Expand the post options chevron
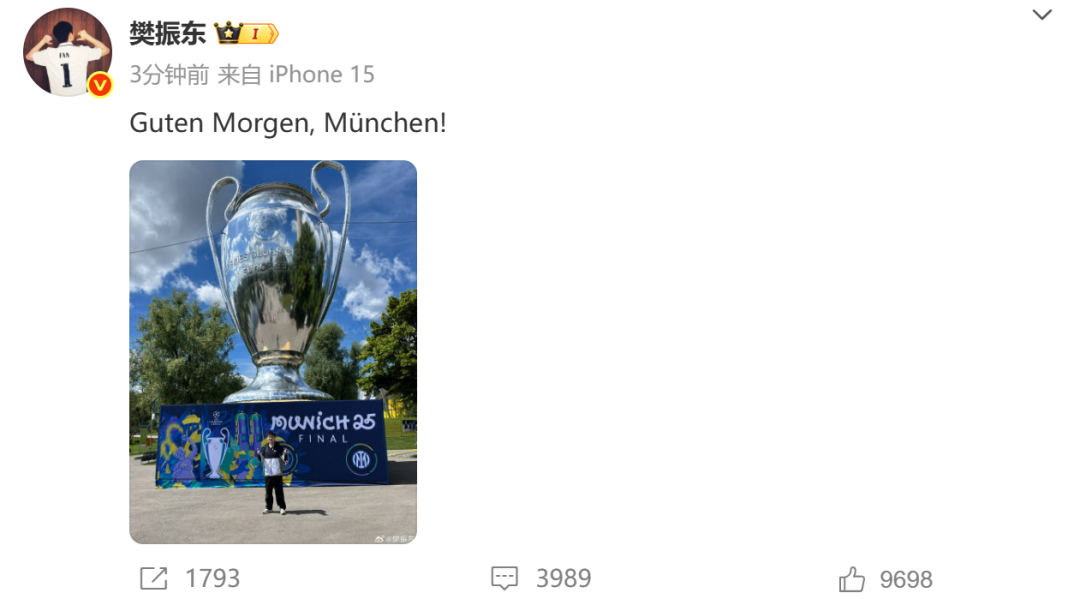Screen dimensions: 1080x599 1042,15
